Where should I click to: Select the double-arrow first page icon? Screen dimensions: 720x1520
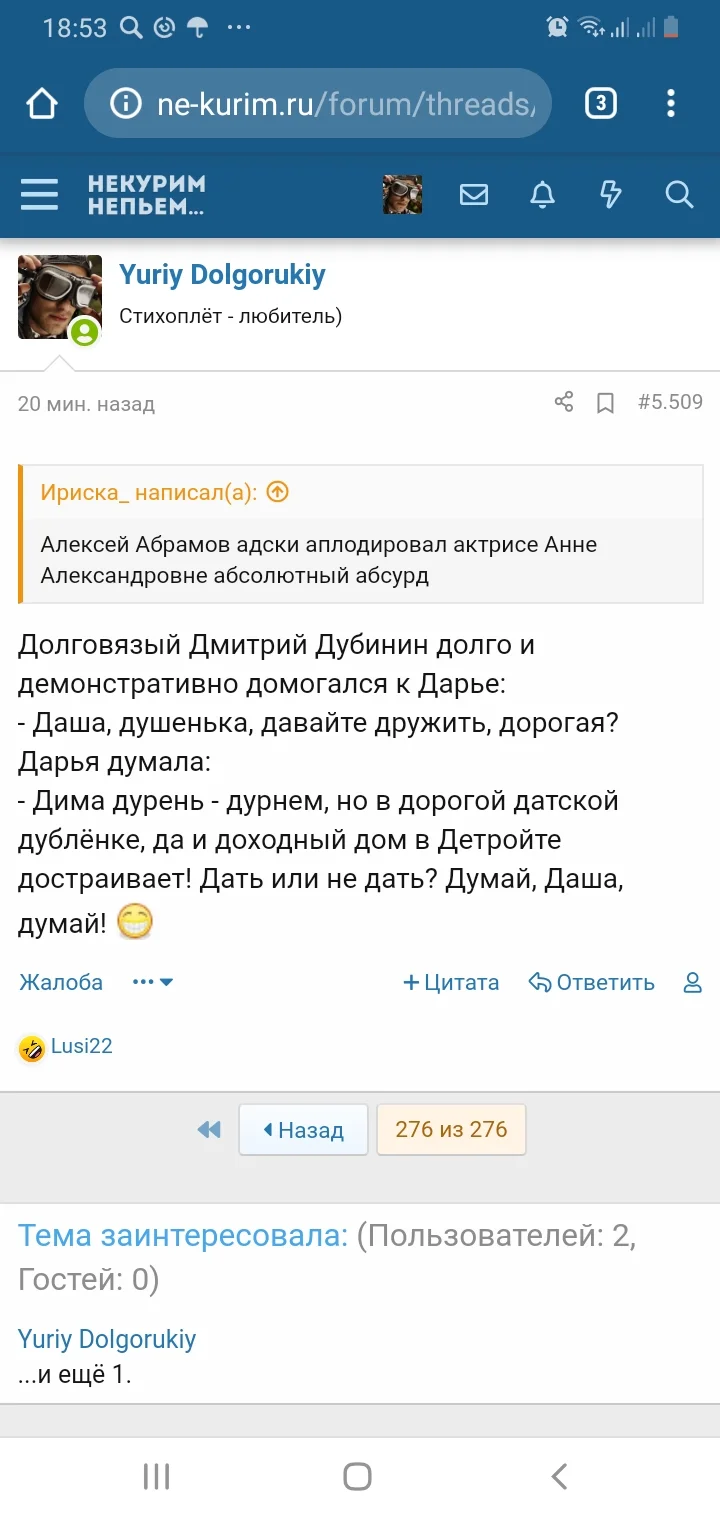[x=209, y=1129]
